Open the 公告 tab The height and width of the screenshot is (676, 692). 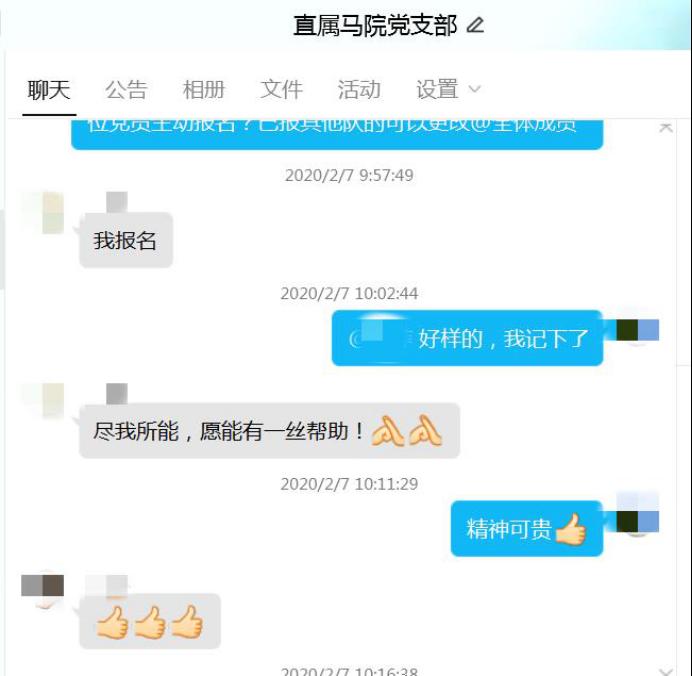pyautogui.click(x=126, y=90)
